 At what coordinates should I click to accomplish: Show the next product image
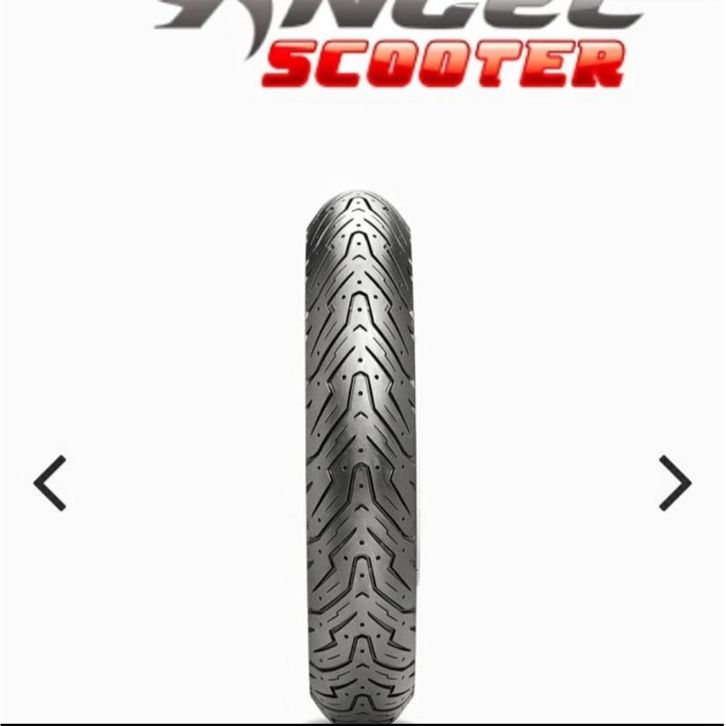[675, 483]
